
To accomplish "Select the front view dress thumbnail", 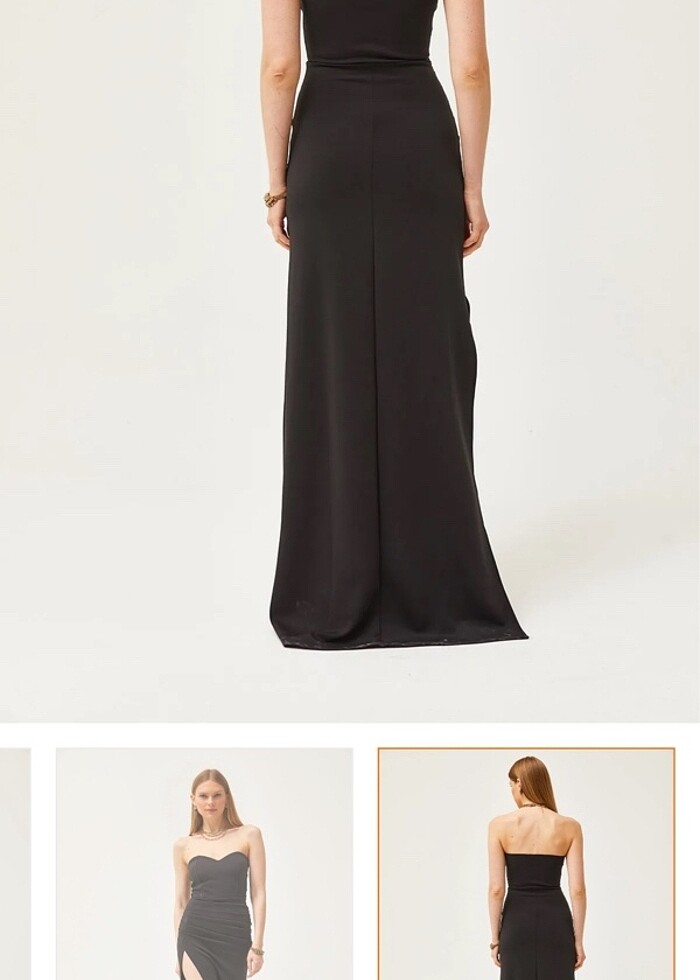I will pos(205,865).
